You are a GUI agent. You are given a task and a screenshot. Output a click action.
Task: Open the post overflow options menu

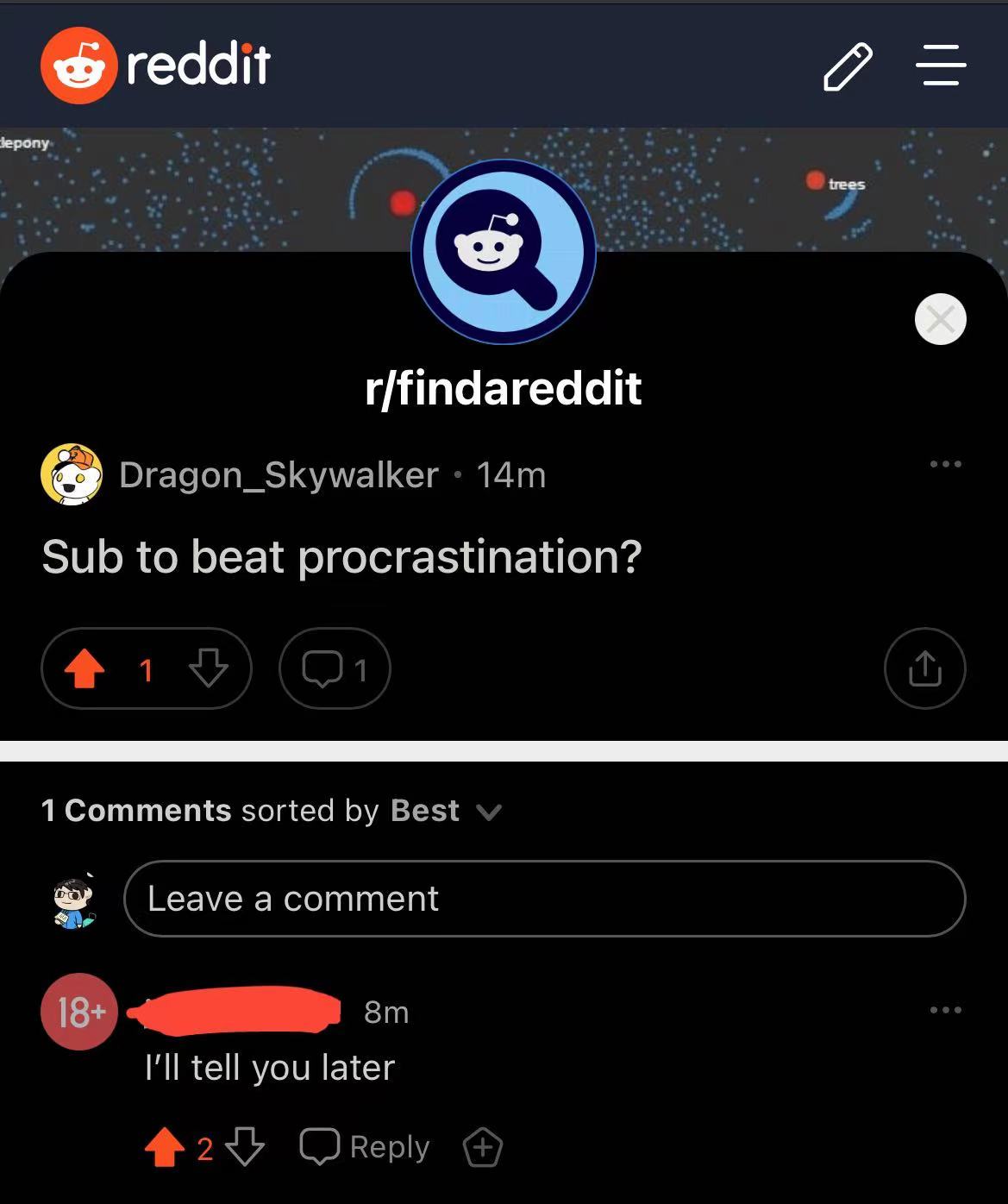(x=946, y=464)
